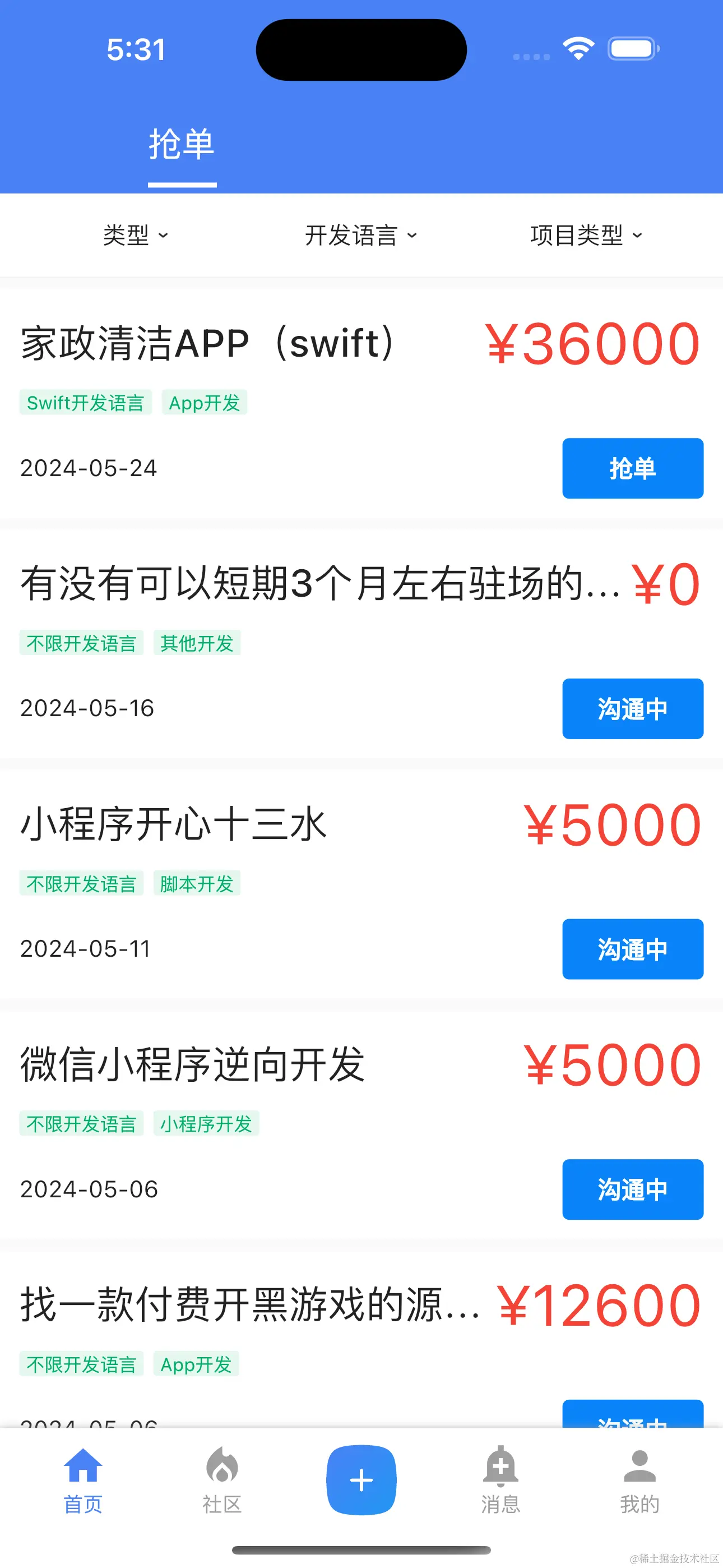Tap 沟通中 on the 小程序开心十三水 order
The height and width of the screenshot is (1568, 723).
click(x=632, y=950)
